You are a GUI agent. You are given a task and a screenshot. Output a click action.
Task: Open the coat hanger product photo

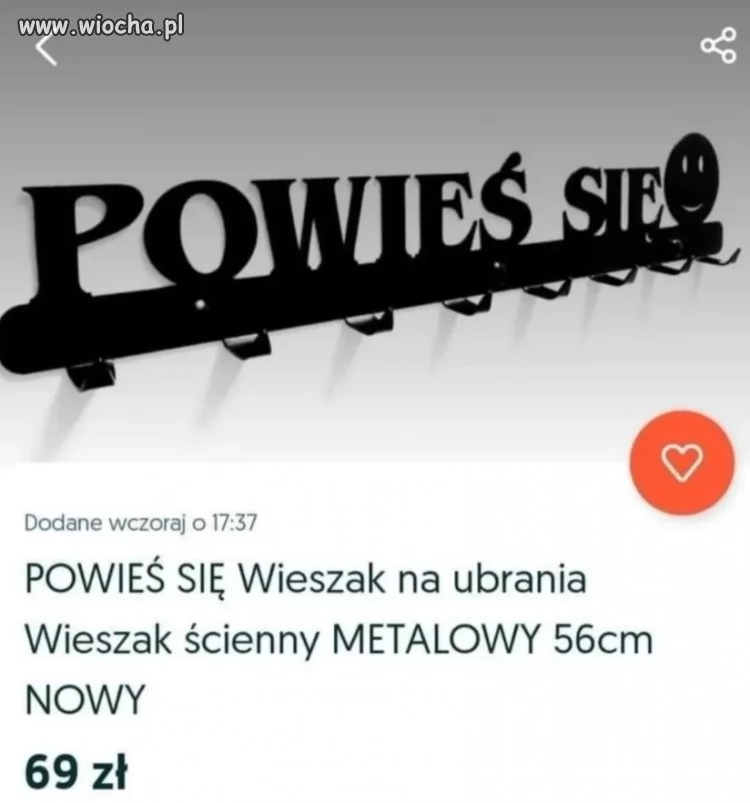(x=375, y=270)
